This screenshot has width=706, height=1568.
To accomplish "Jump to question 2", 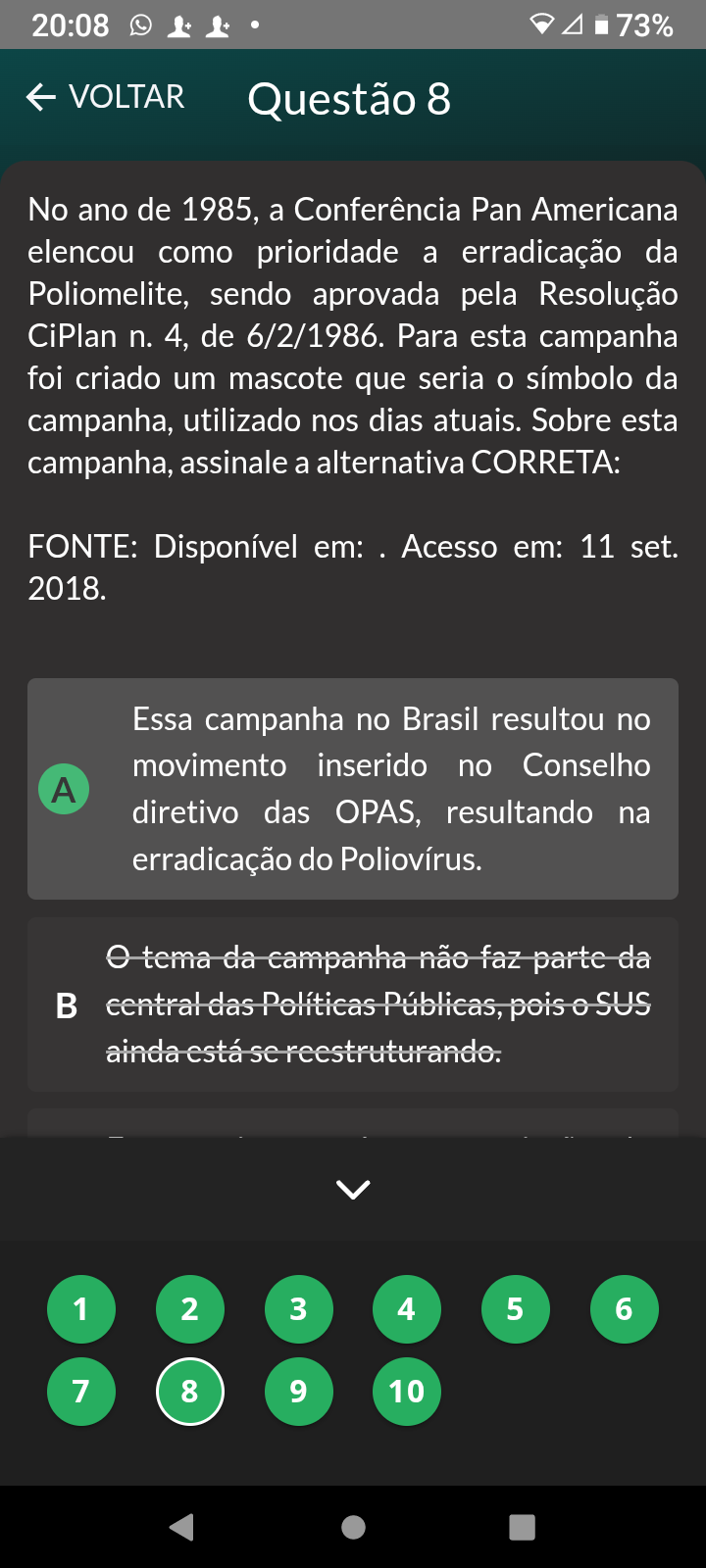I will [190, 1308].
